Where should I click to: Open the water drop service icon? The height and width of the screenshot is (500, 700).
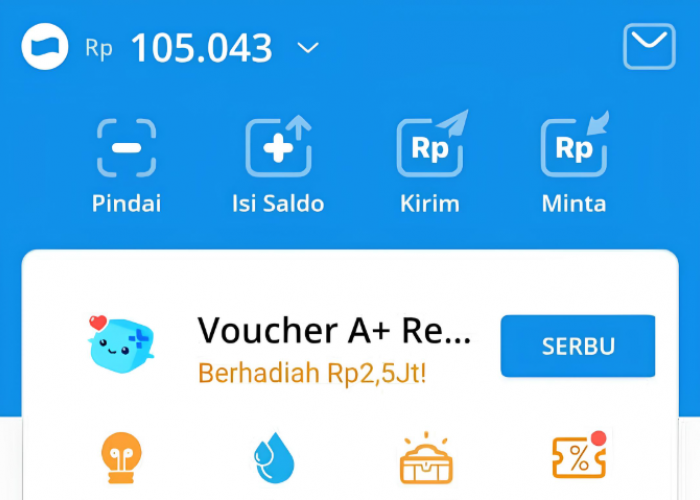coord(273,460)
